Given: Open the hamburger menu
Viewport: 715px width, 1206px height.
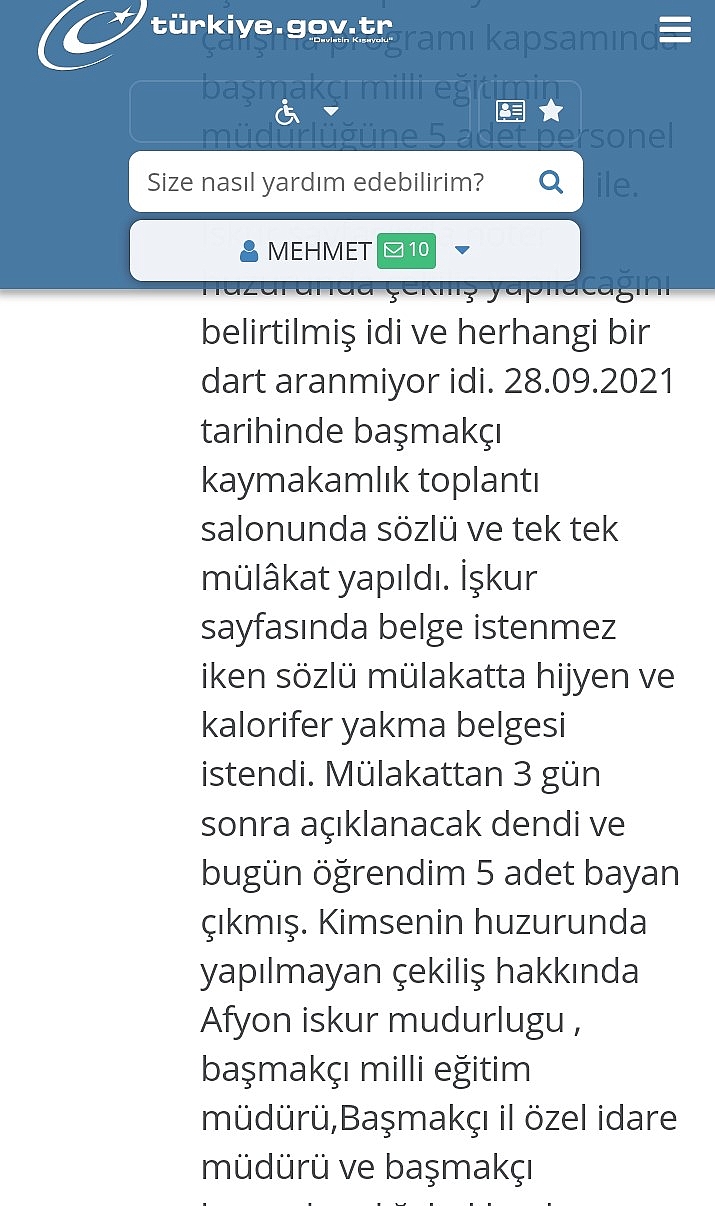Looking at the screenshot, I should coord(675,29).
